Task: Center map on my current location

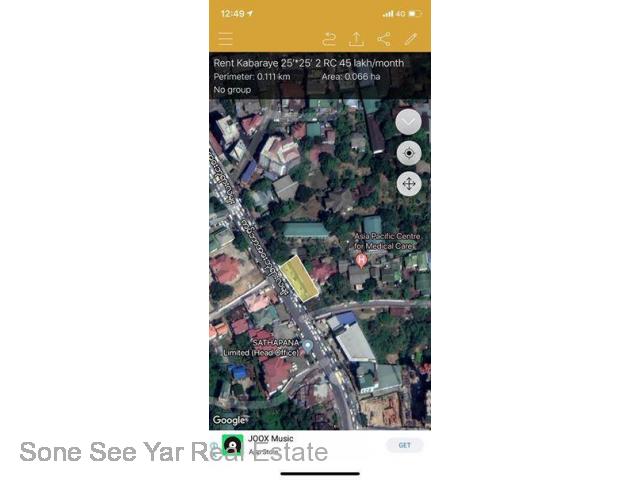Action: [409, 153]
